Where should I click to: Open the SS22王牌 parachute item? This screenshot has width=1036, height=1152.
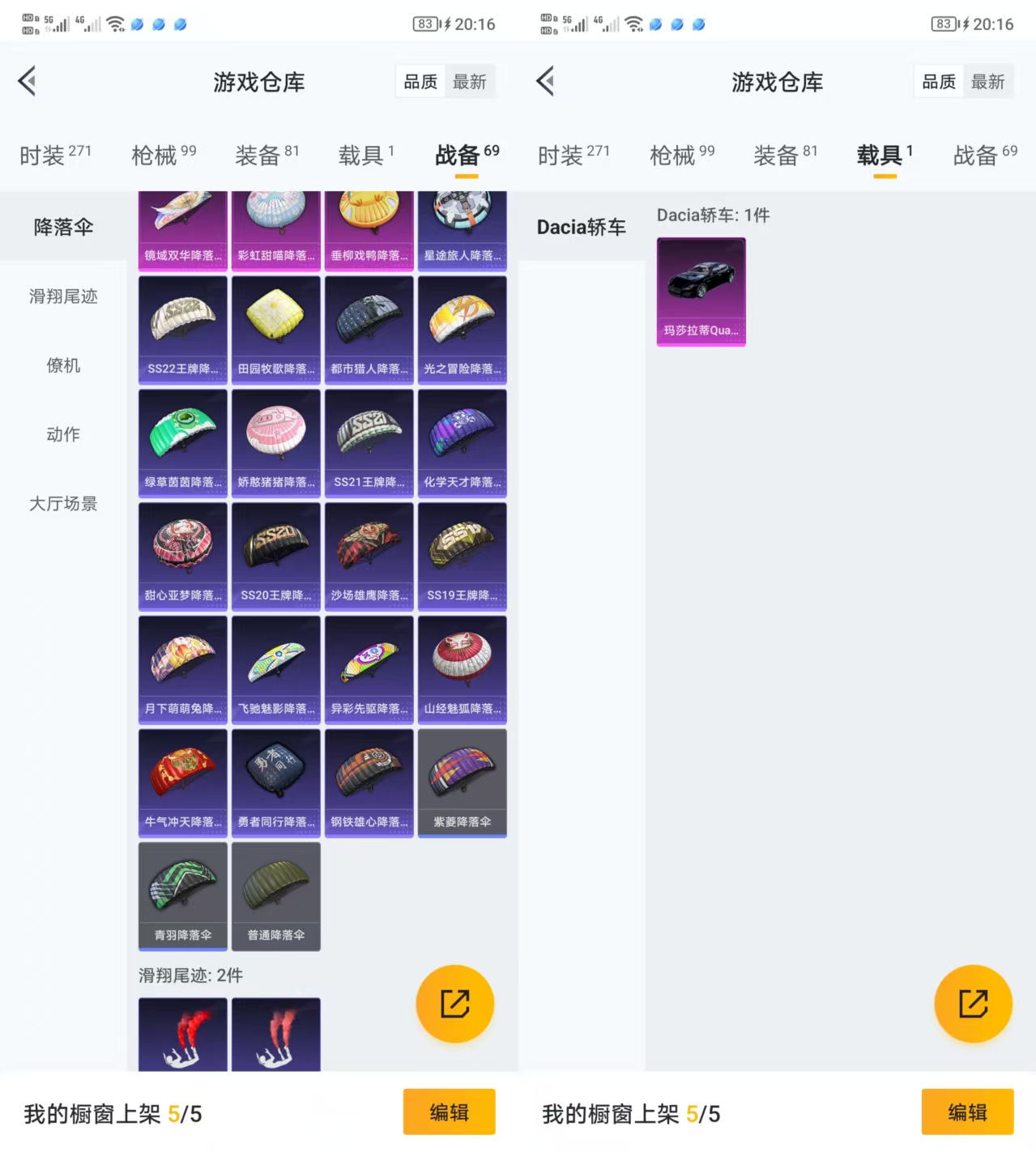[x=183, y=329]
